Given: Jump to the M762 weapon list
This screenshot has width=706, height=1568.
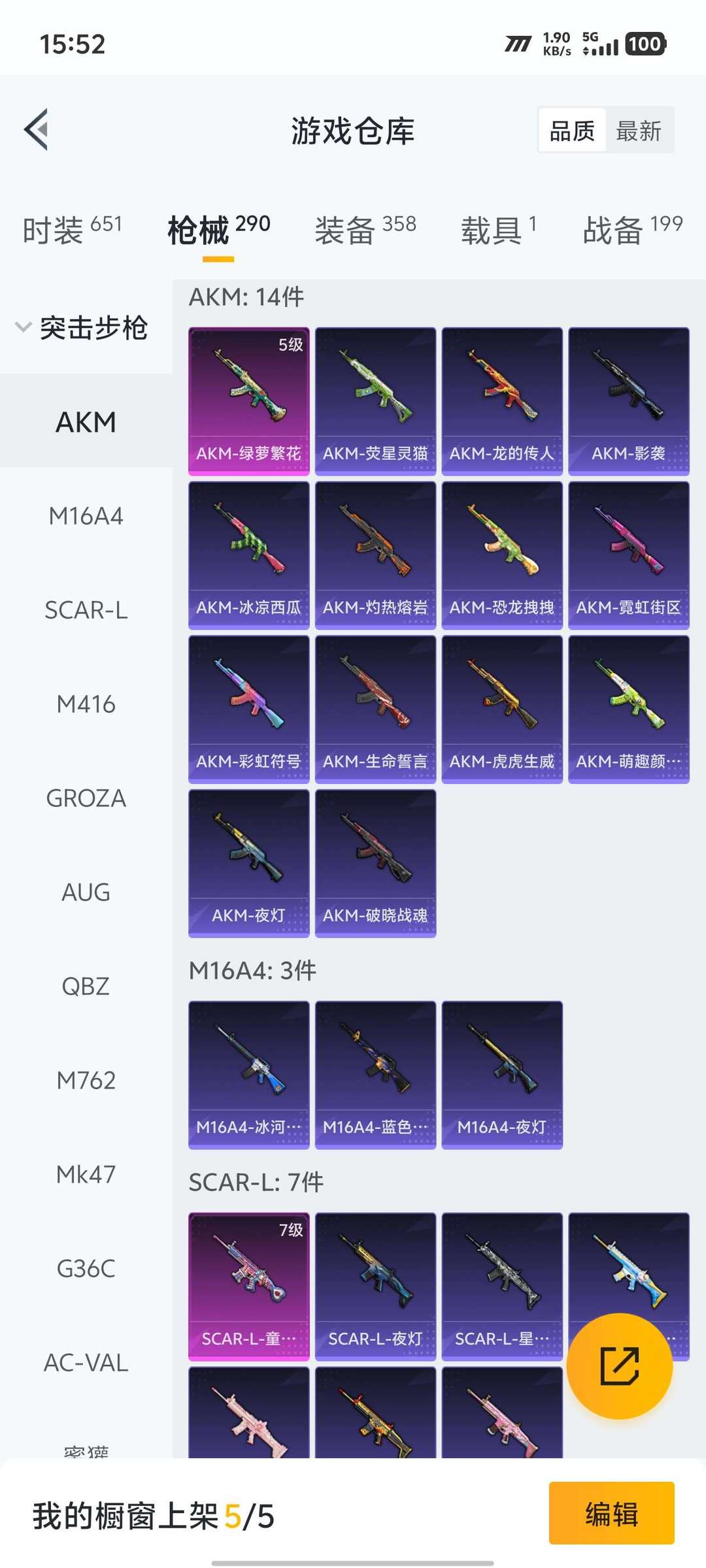Looking at the screenshot, I should 86,1081.
